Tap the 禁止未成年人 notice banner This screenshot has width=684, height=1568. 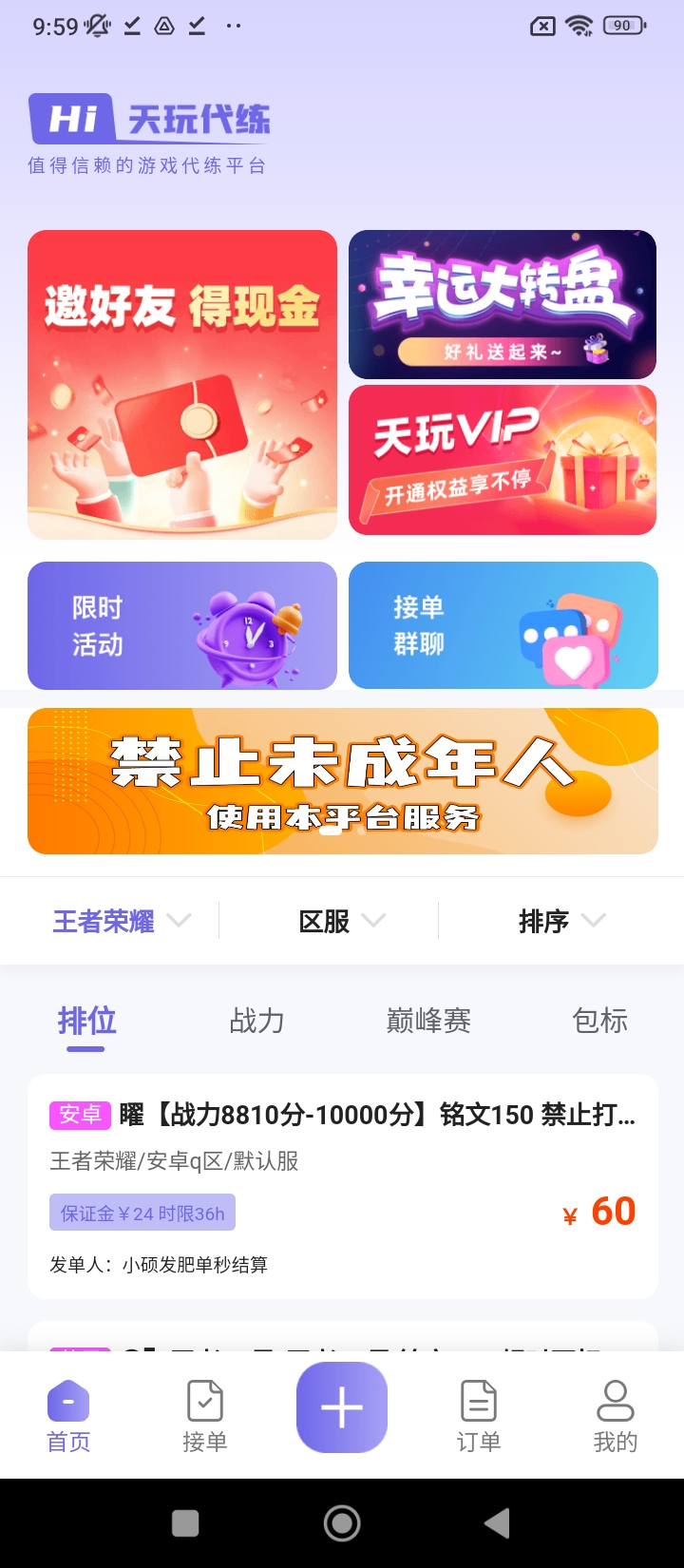click(342, 781)
